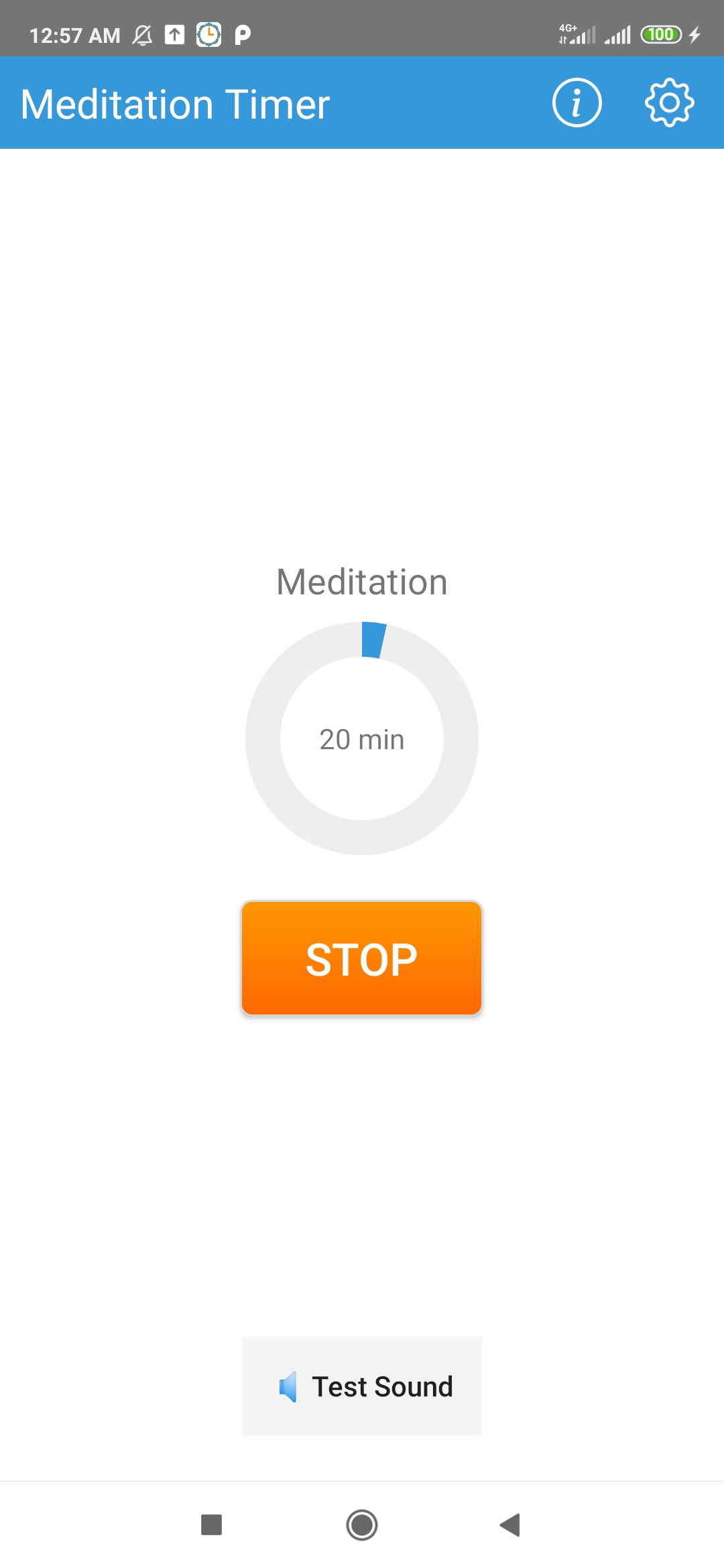Open the Meditation Timer settings
The height and width of the screenshot is (1568, 724).
click(668, 103)
